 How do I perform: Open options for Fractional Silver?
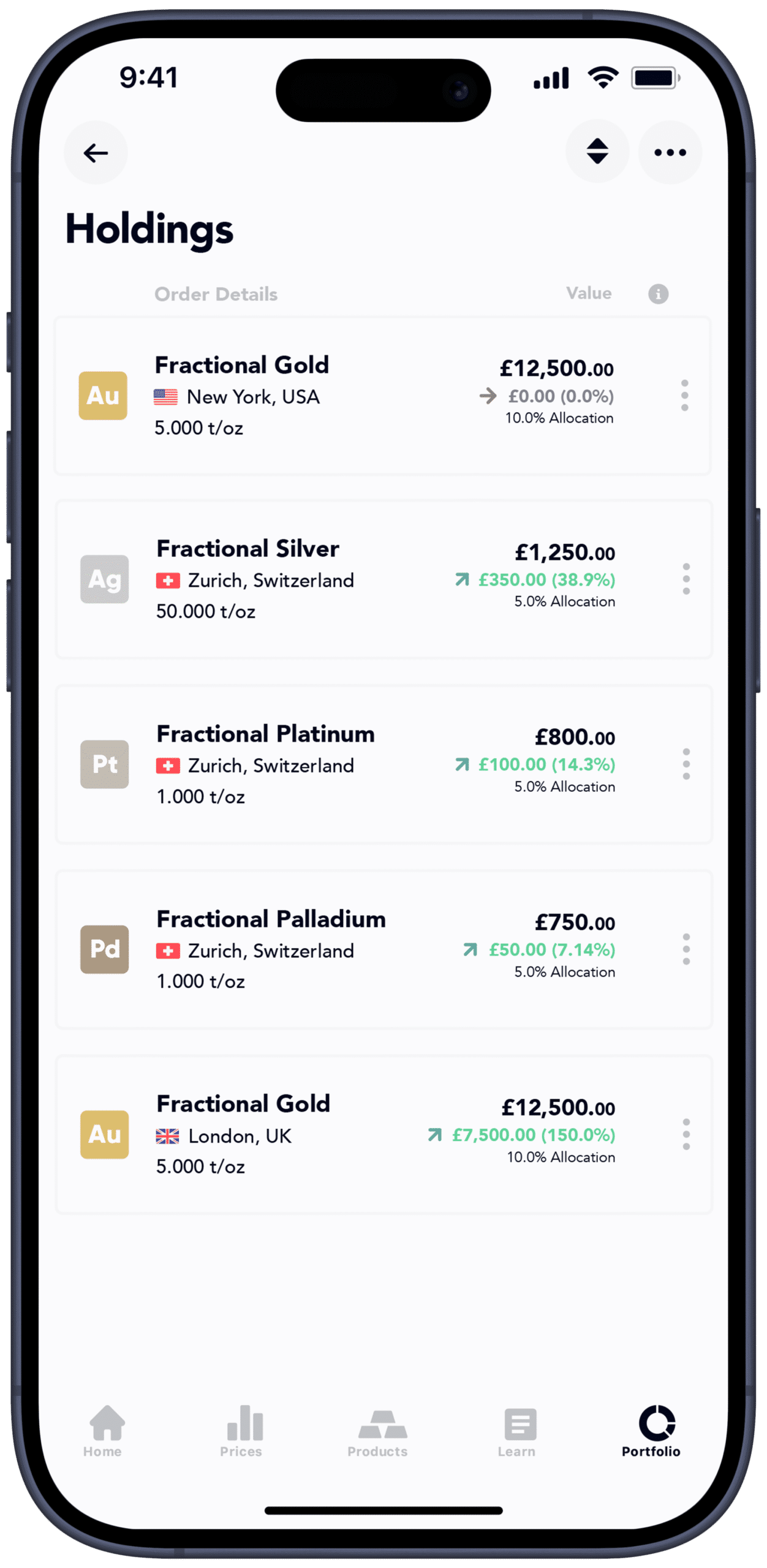pyautogui.click(x=686, y=579)
